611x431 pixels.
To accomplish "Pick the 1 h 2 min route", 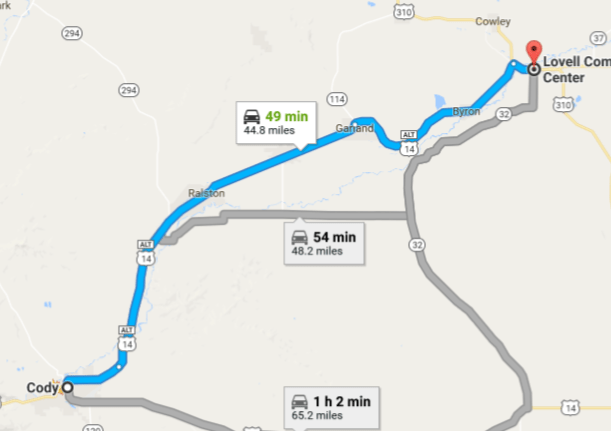I will (330, 407).
